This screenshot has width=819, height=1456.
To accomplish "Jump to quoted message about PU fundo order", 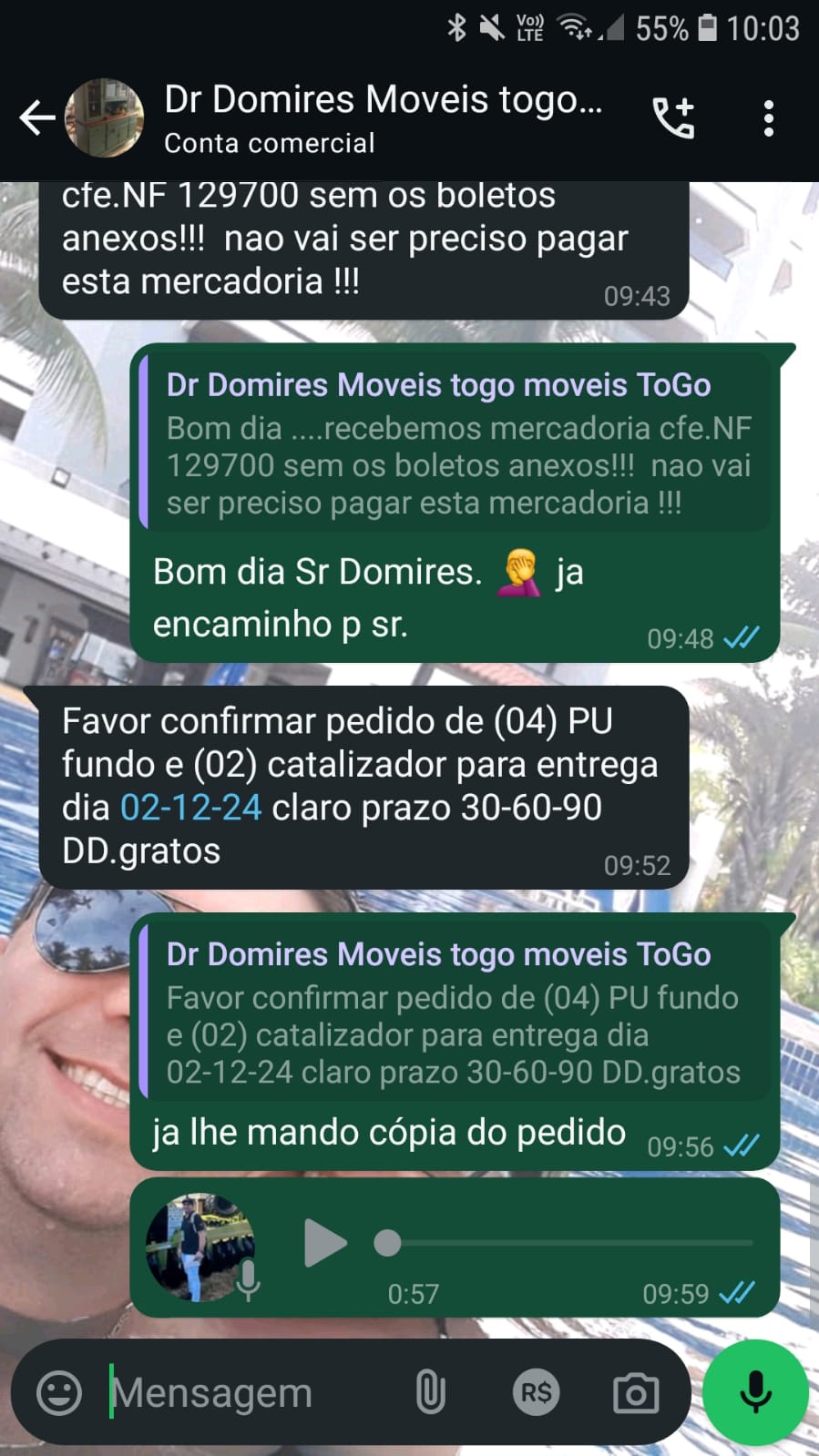I will click(456, 1013).
